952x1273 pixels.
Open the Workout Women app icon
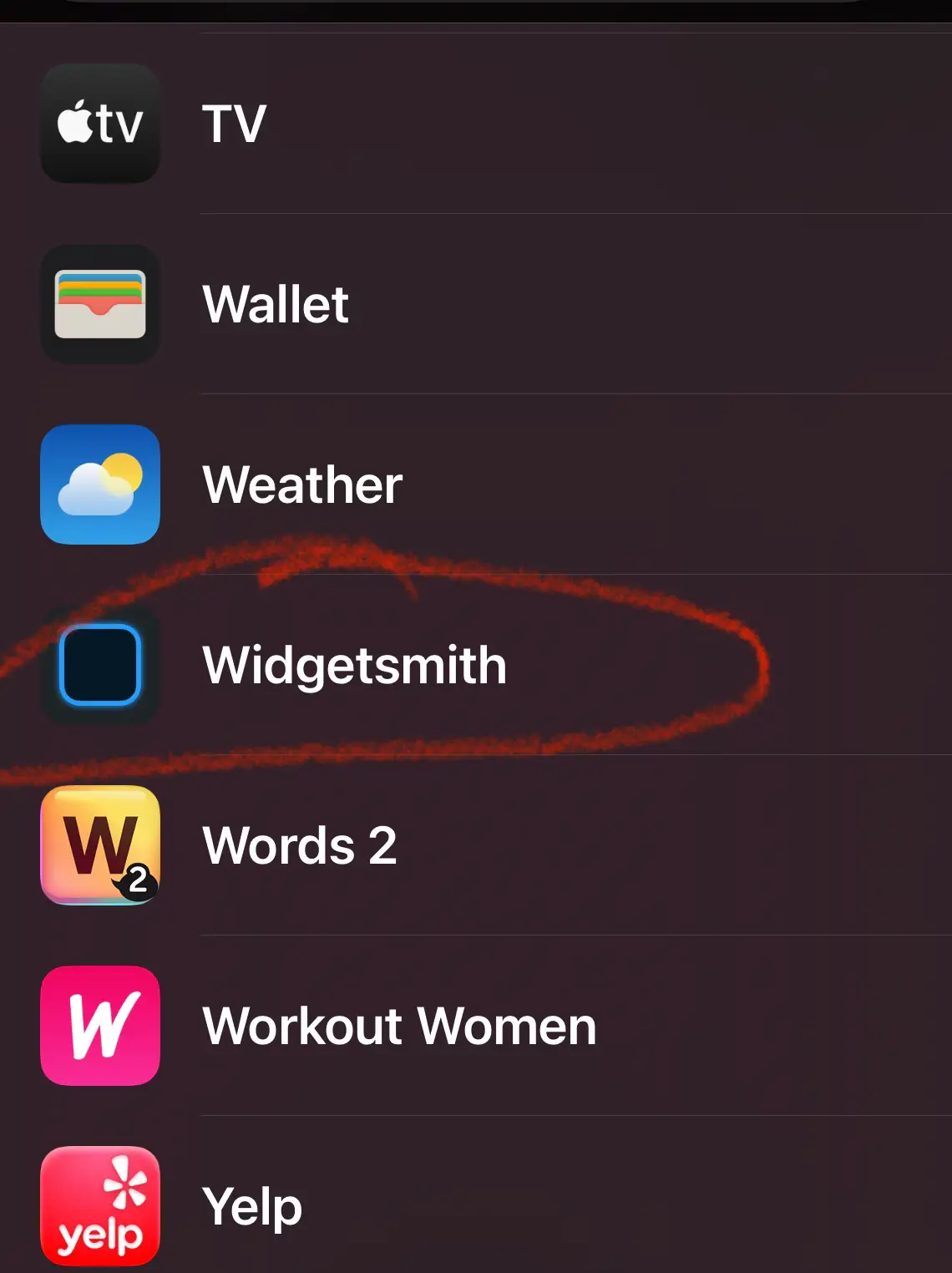[99, 1027]
